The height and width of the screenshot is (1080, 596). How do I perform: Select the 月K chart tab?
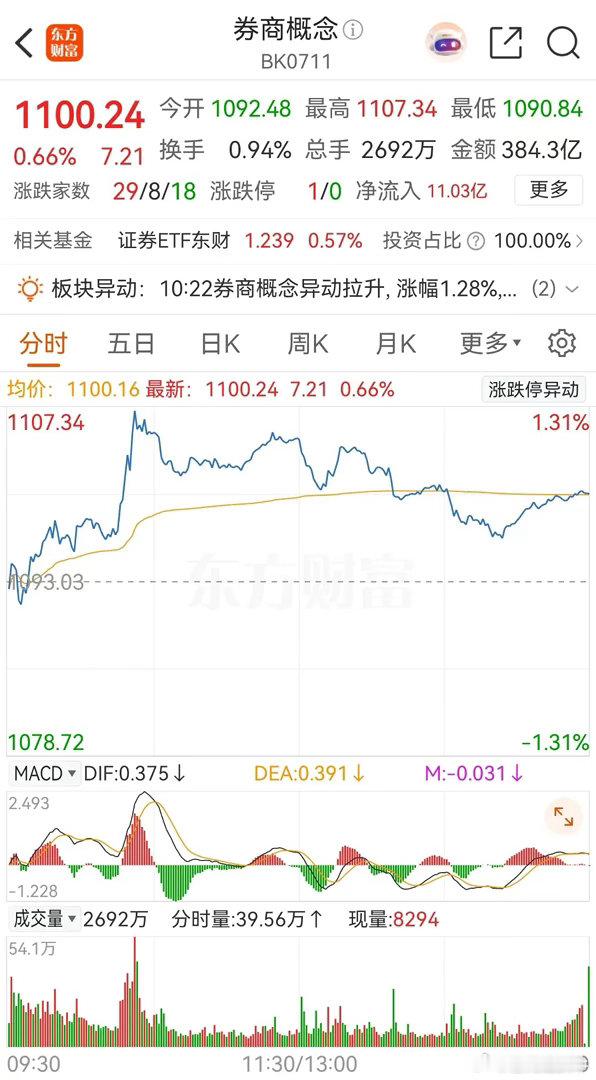tap(395, 342)
